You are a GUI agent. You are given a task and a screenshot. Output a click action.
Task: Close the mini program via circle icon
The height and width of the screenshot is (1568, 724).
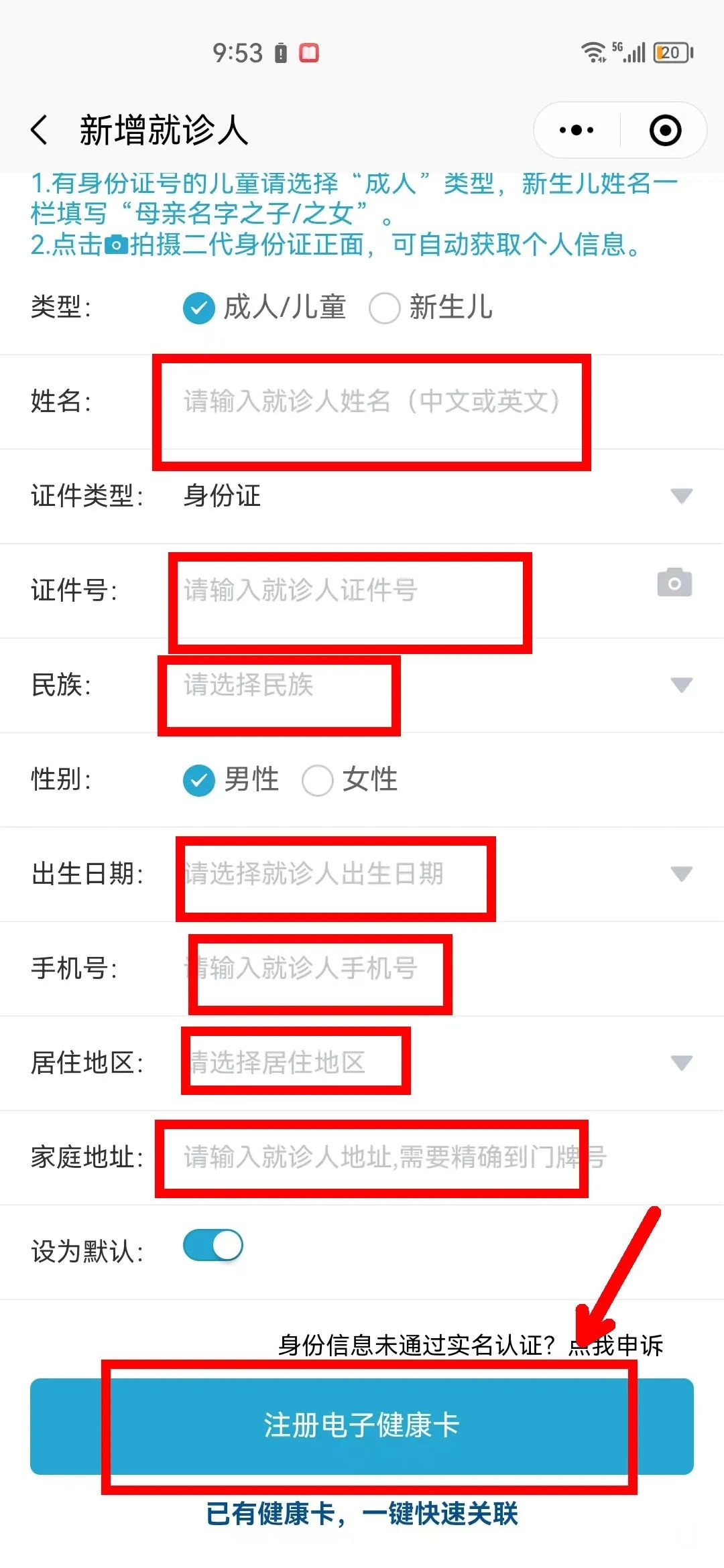click(x=665, y=130)
